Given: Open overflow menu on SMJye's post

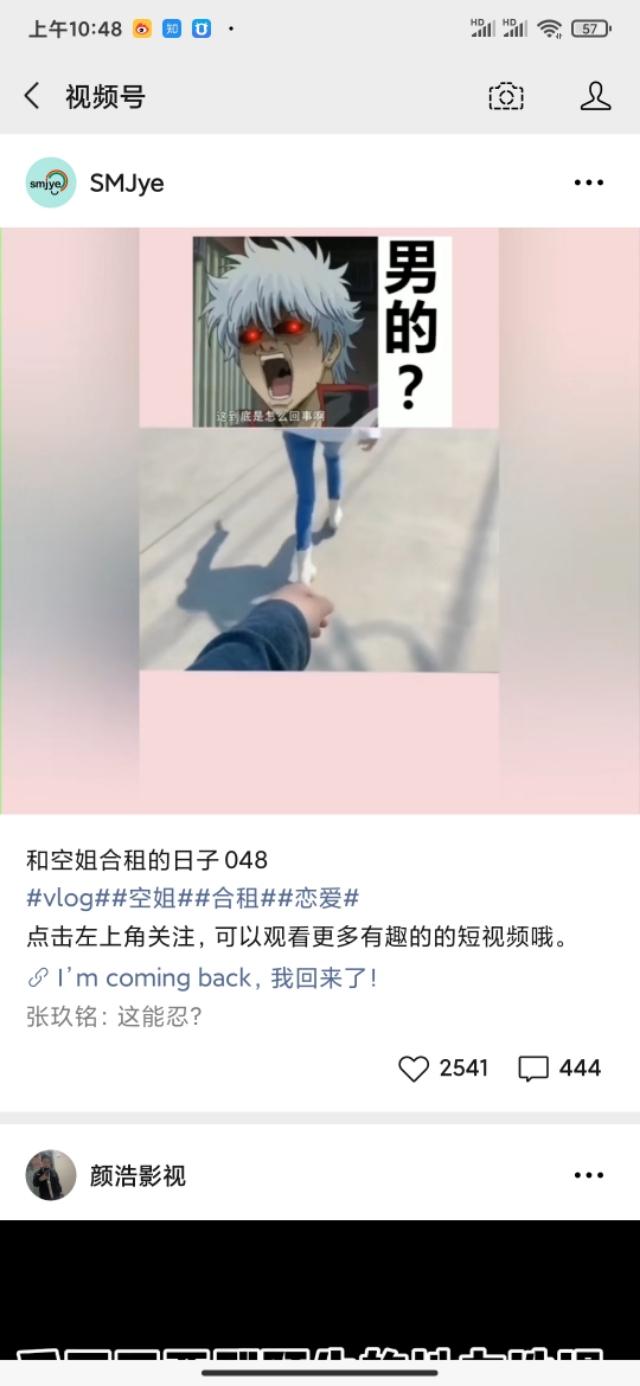Looking at the screenshot, I should pyautogui.click(x=589, y=183).
